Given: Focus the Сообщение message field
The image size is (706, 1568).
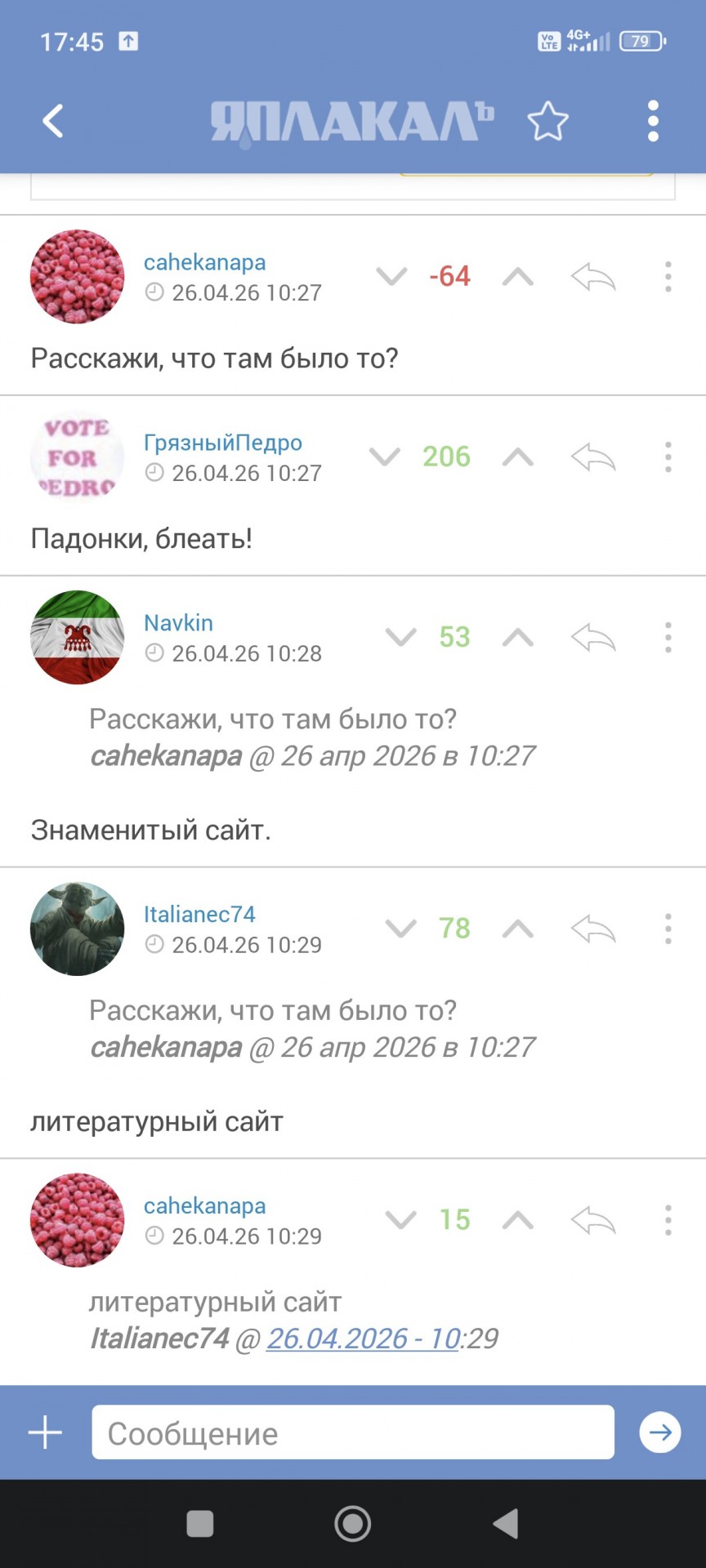Looking at the screenshot, I should [x=353, y=1432].
